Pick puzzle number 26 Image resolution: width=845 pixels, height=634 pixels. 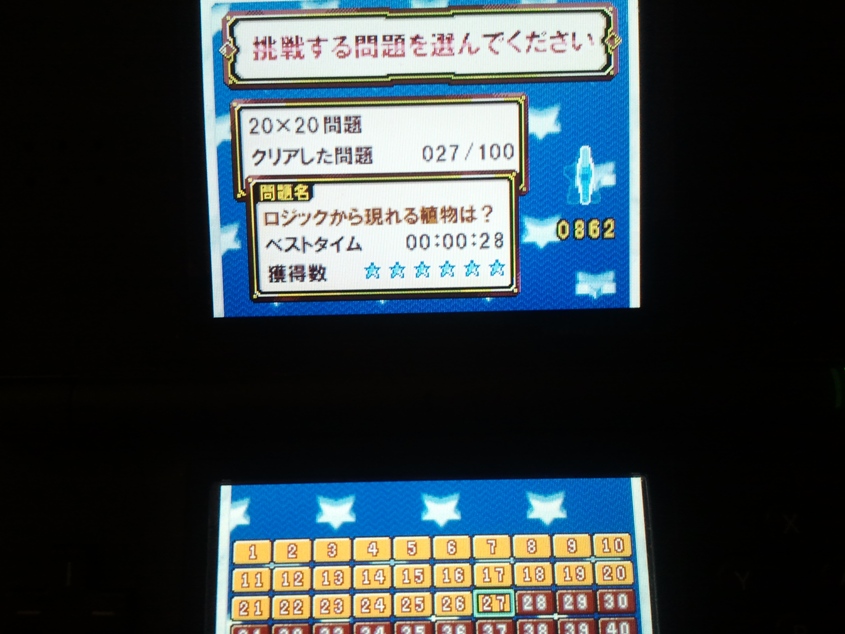(453, 604)
